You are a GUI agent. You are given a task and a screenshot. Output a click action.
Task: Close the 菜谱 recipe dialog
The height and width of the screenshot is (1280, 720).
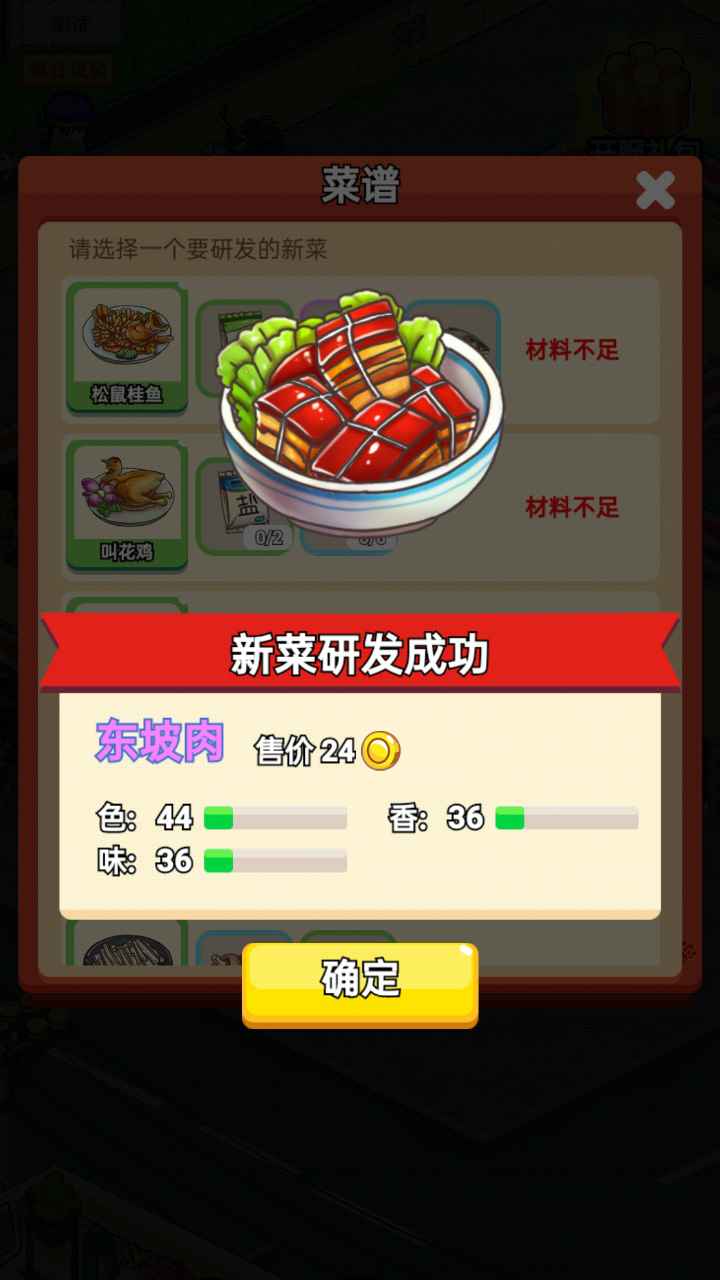point(655,190)
